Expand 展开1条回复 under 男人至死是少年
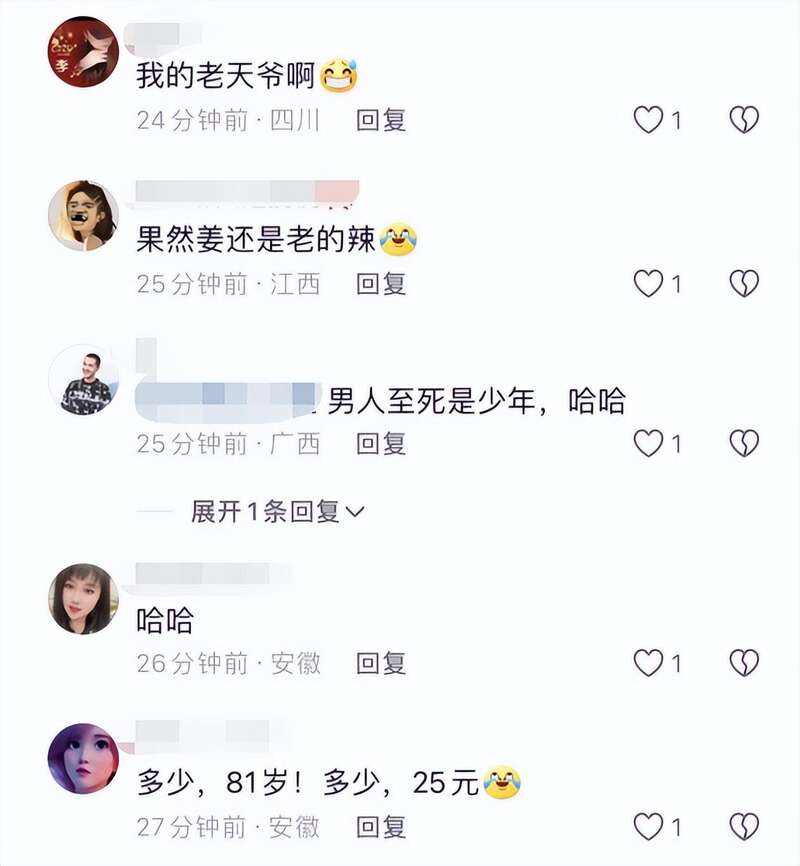 pos(277,512)
